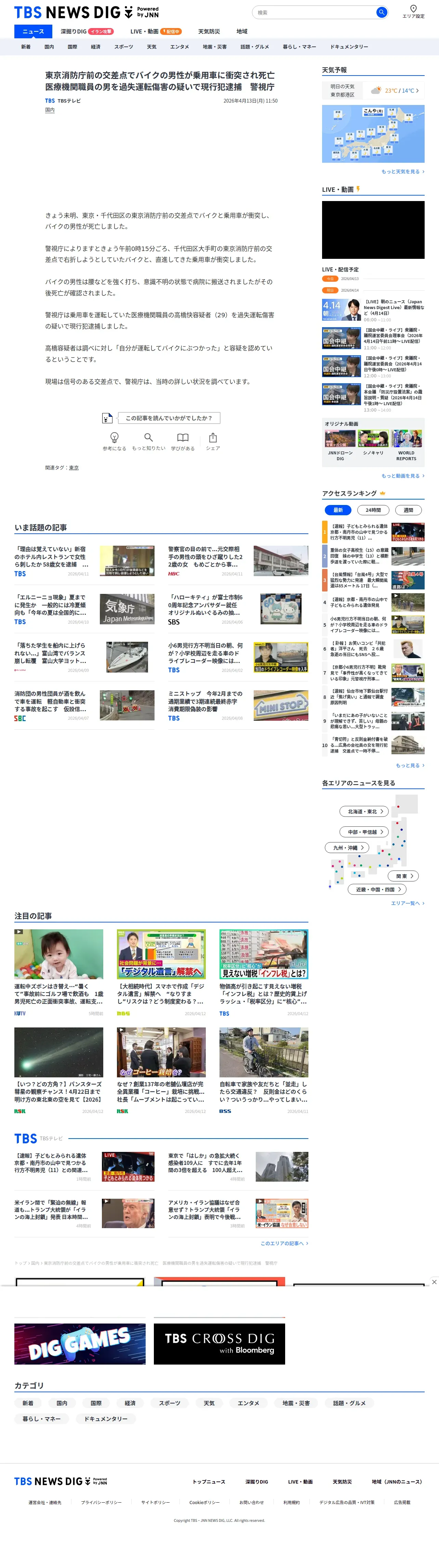Tap the search field at the top
Image resolution: width=439 pixels, height=1568 pixels.
(314, 13)
